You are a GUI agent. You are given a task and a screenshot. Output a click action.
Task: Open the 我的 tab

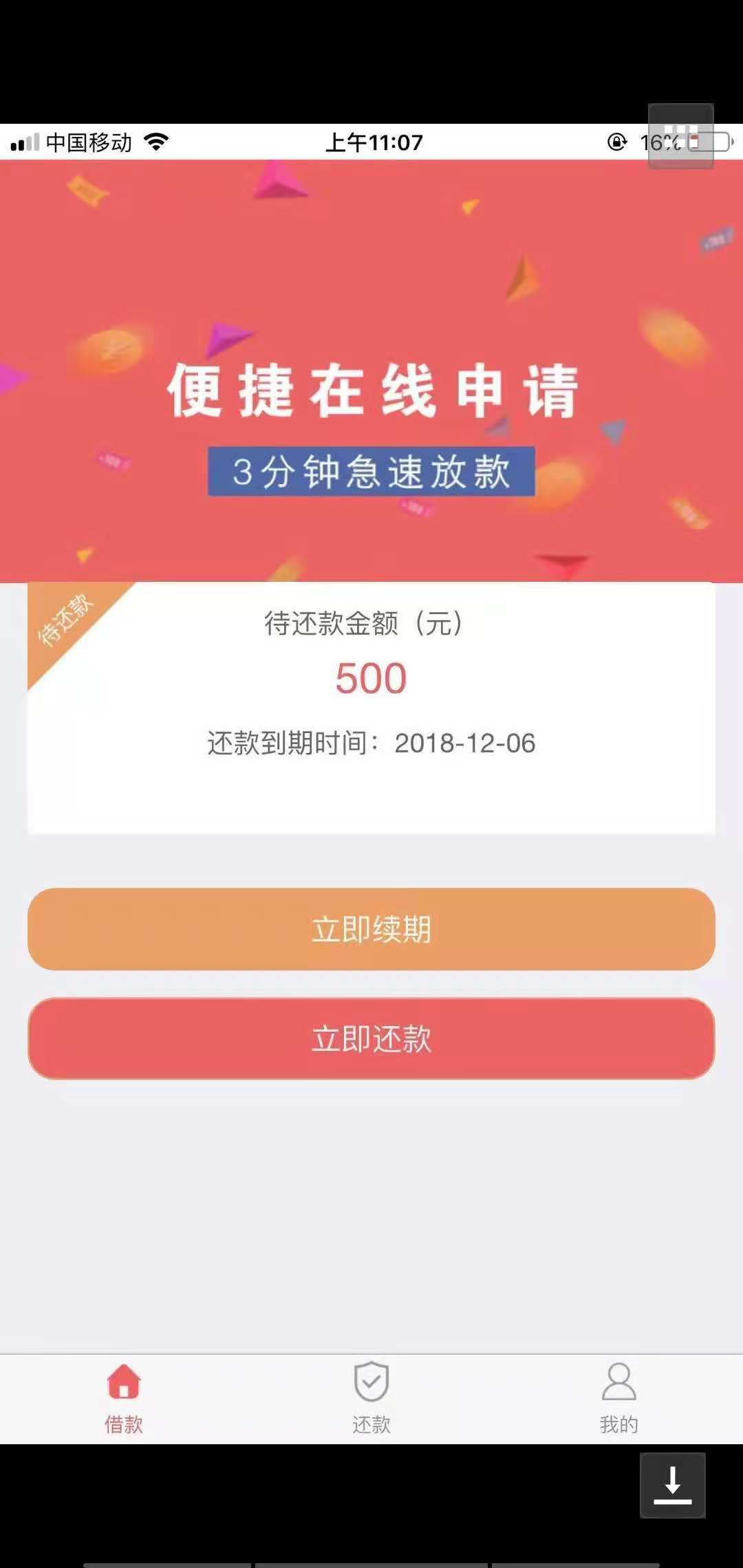pos(619,1399)
